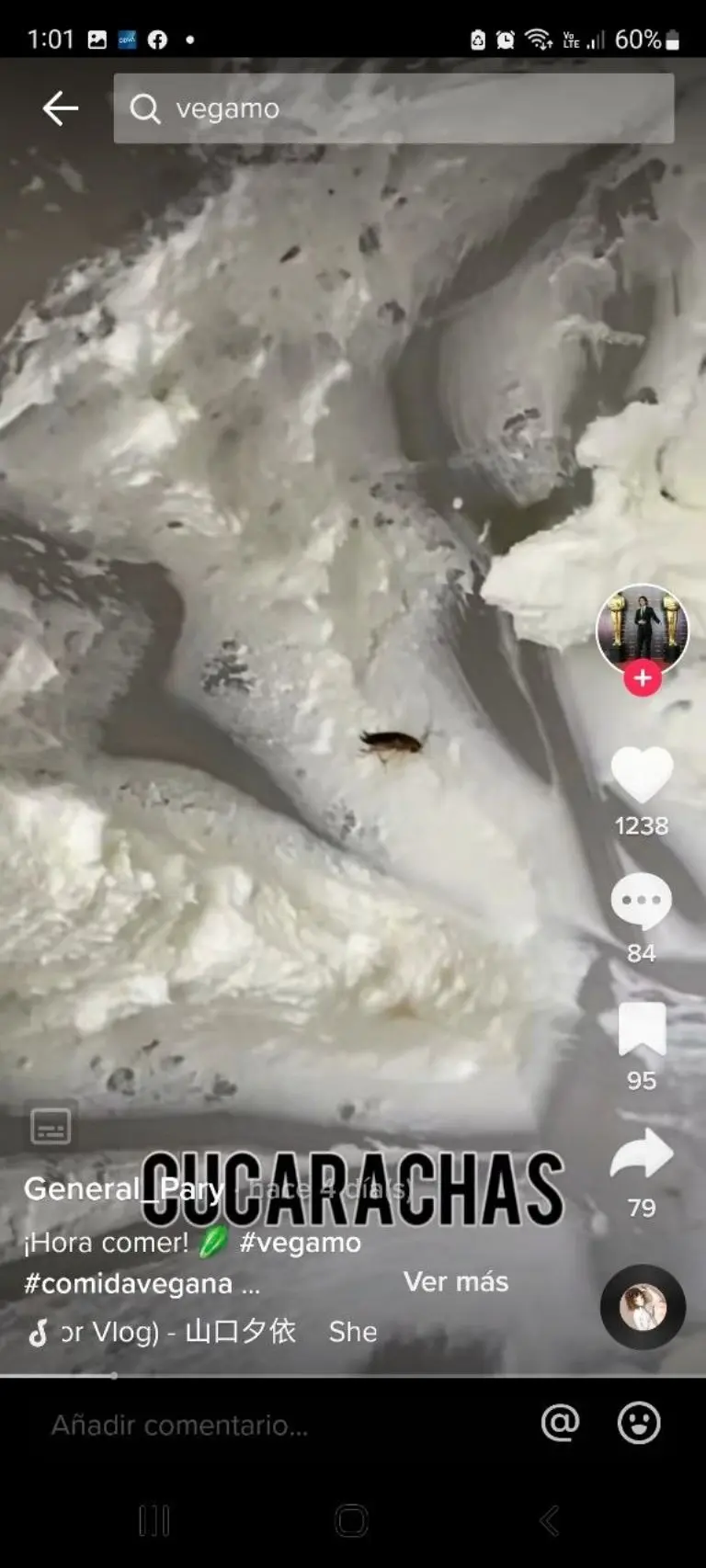Go back with the arrow icon
Image resolution: width=706 pixels, height=1568 pixels.
pyautogui.click(x=61, y=108)
